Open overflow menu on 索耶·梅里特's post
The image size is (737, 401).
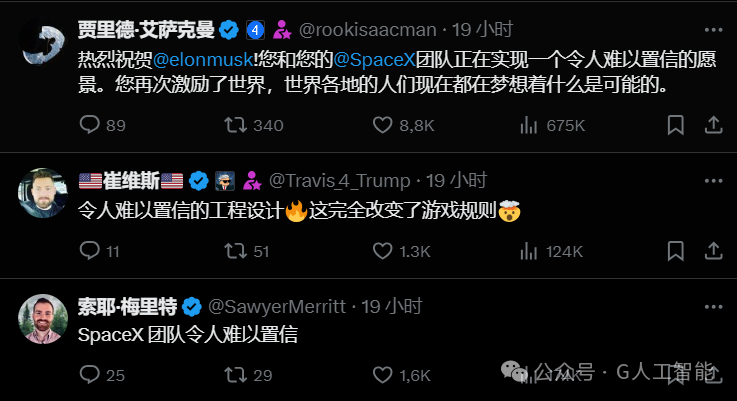[x=713, y=307]
